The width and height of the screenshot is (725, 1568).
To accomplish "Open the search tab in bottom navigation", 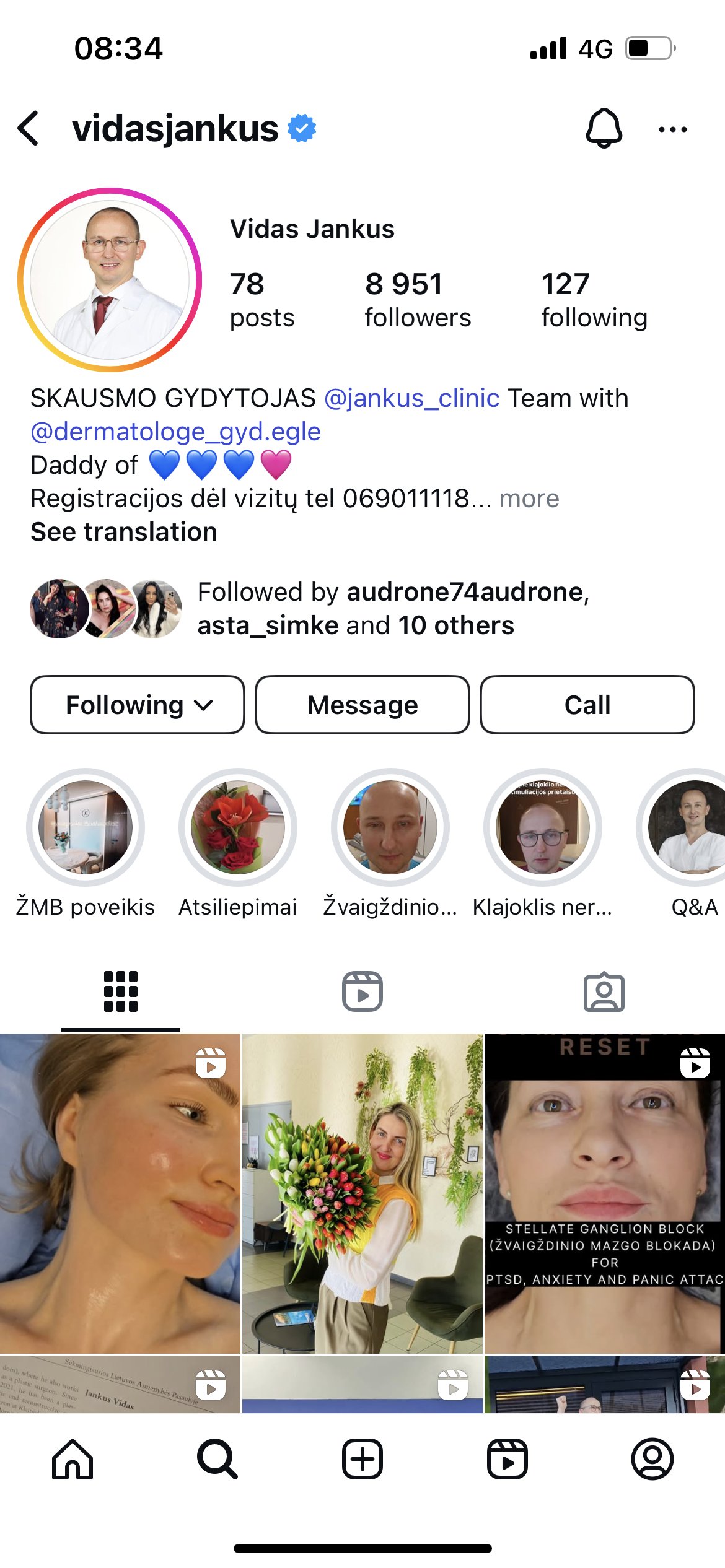I will pos(217,1459).
